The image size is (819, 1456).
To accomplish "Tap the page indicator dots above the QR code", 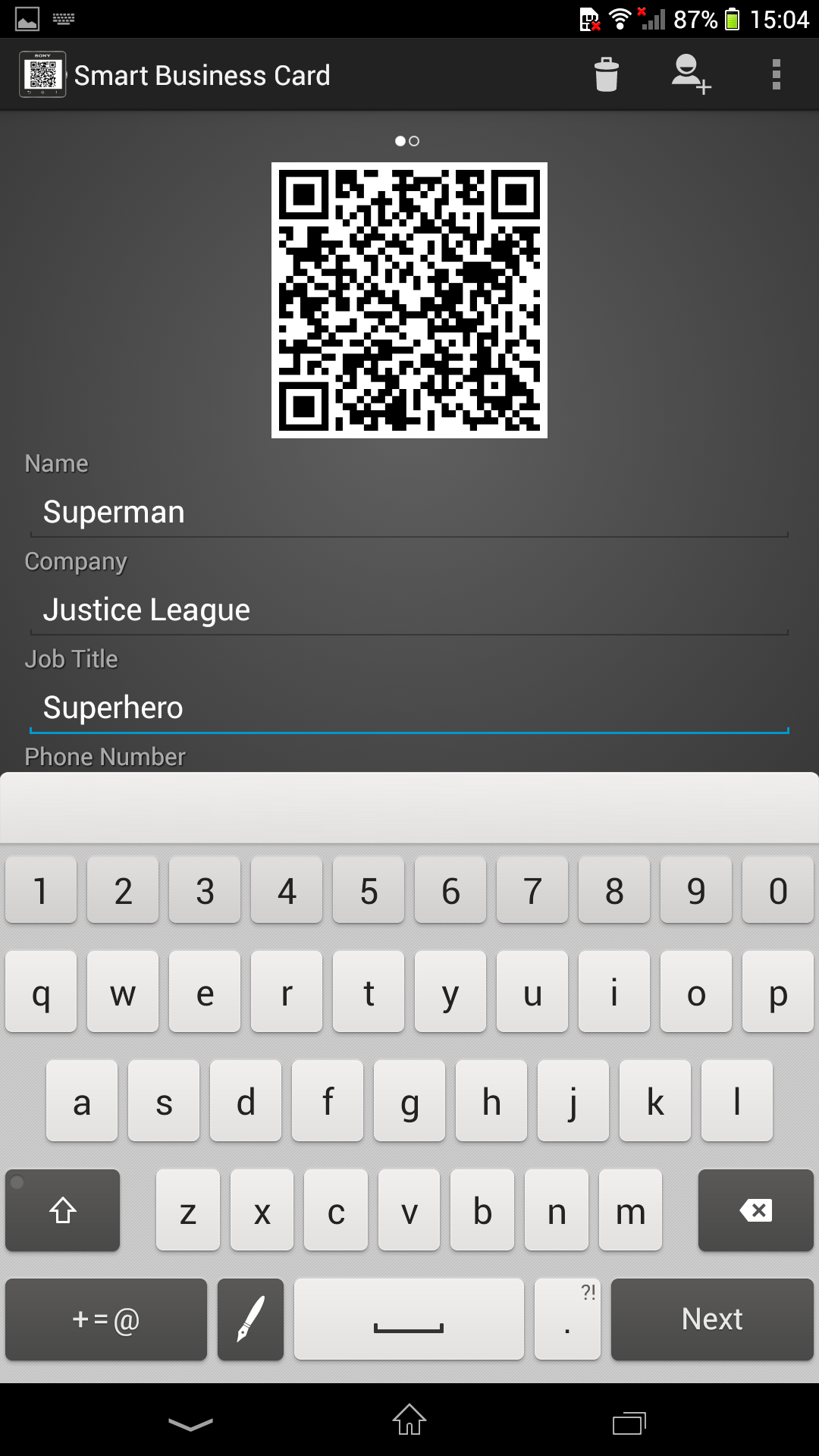I will click(407, 141).
